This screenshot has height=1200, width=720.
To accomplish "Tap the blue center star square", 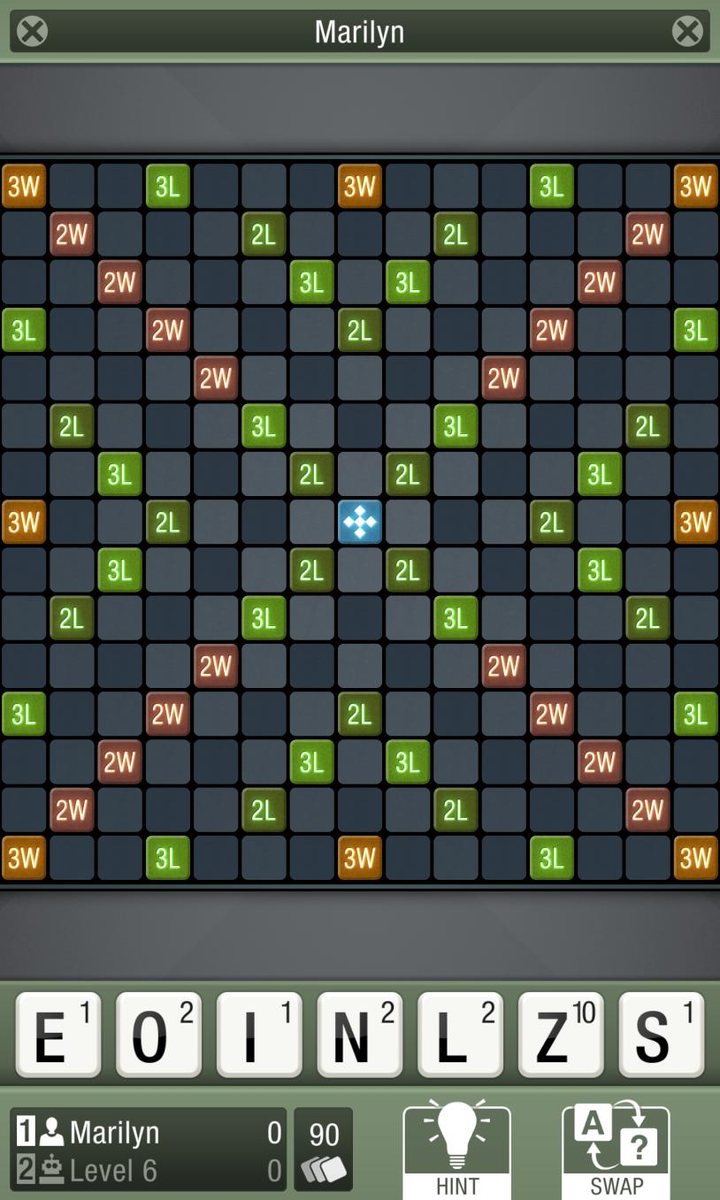I will click(359, 522).
